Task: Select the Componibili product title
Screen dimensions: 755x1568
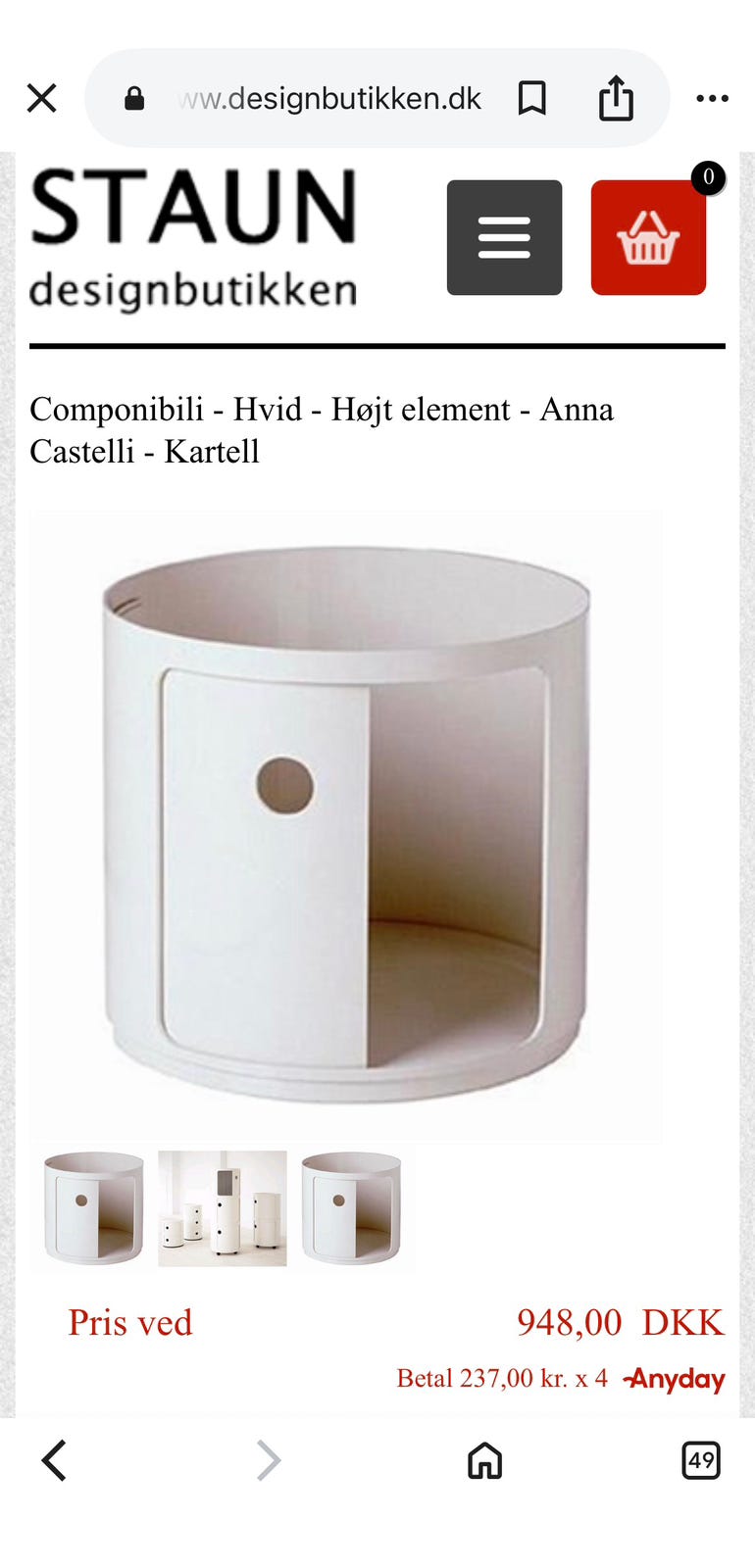Action: click(x=324, y=429)
